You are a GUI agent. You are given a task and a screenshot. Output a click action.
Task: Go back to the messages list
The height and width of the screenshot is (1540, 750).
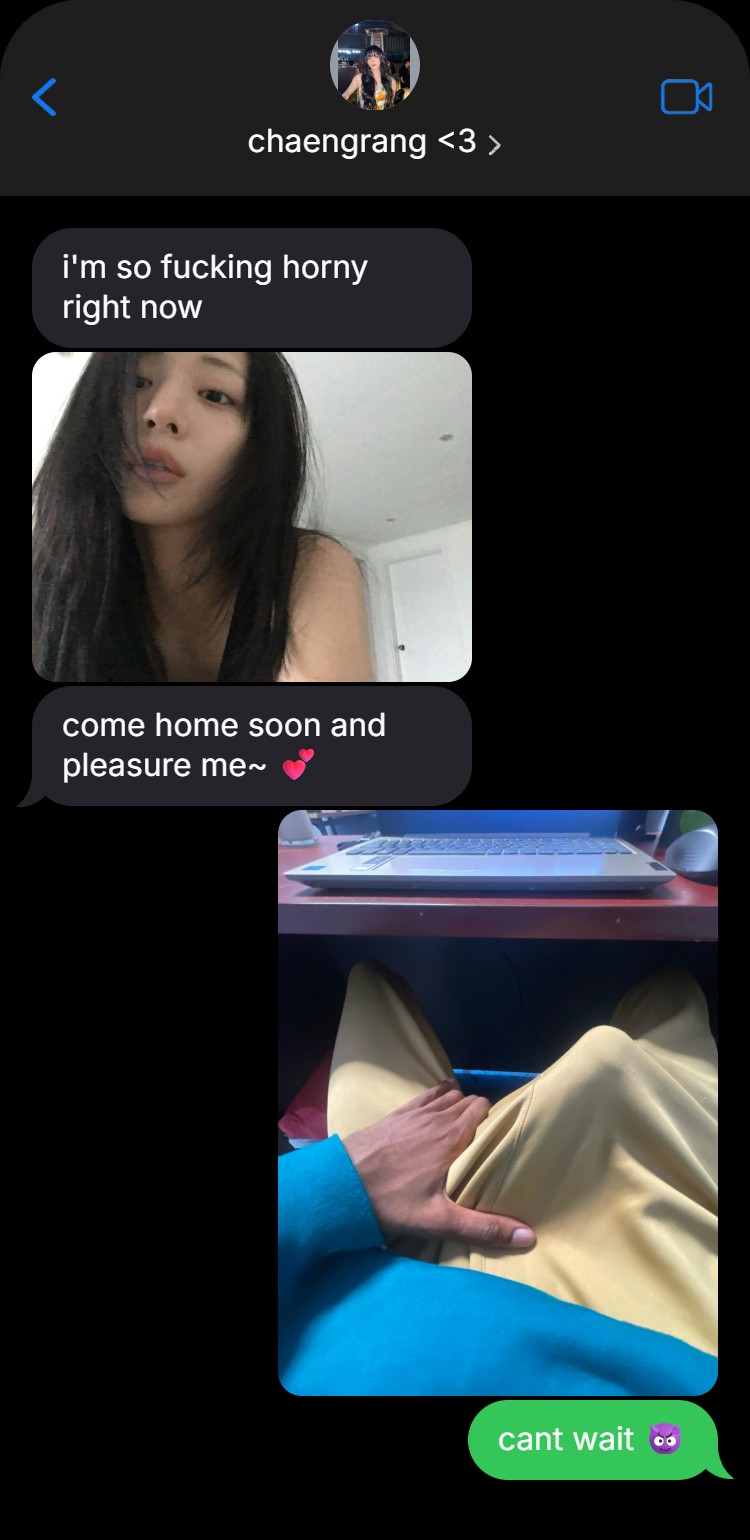point(44,97)
